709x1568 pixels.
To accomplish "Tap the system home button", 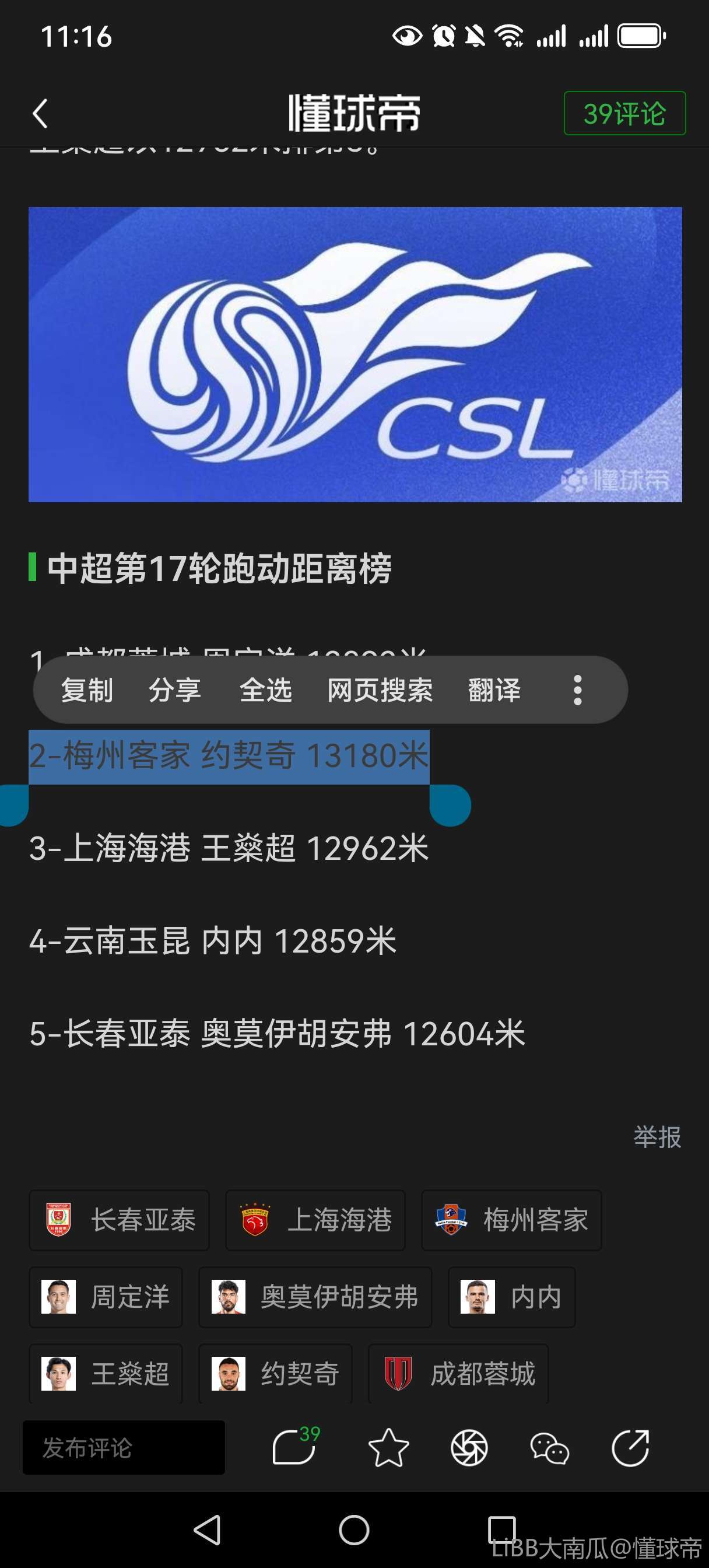I will 354,1529.
